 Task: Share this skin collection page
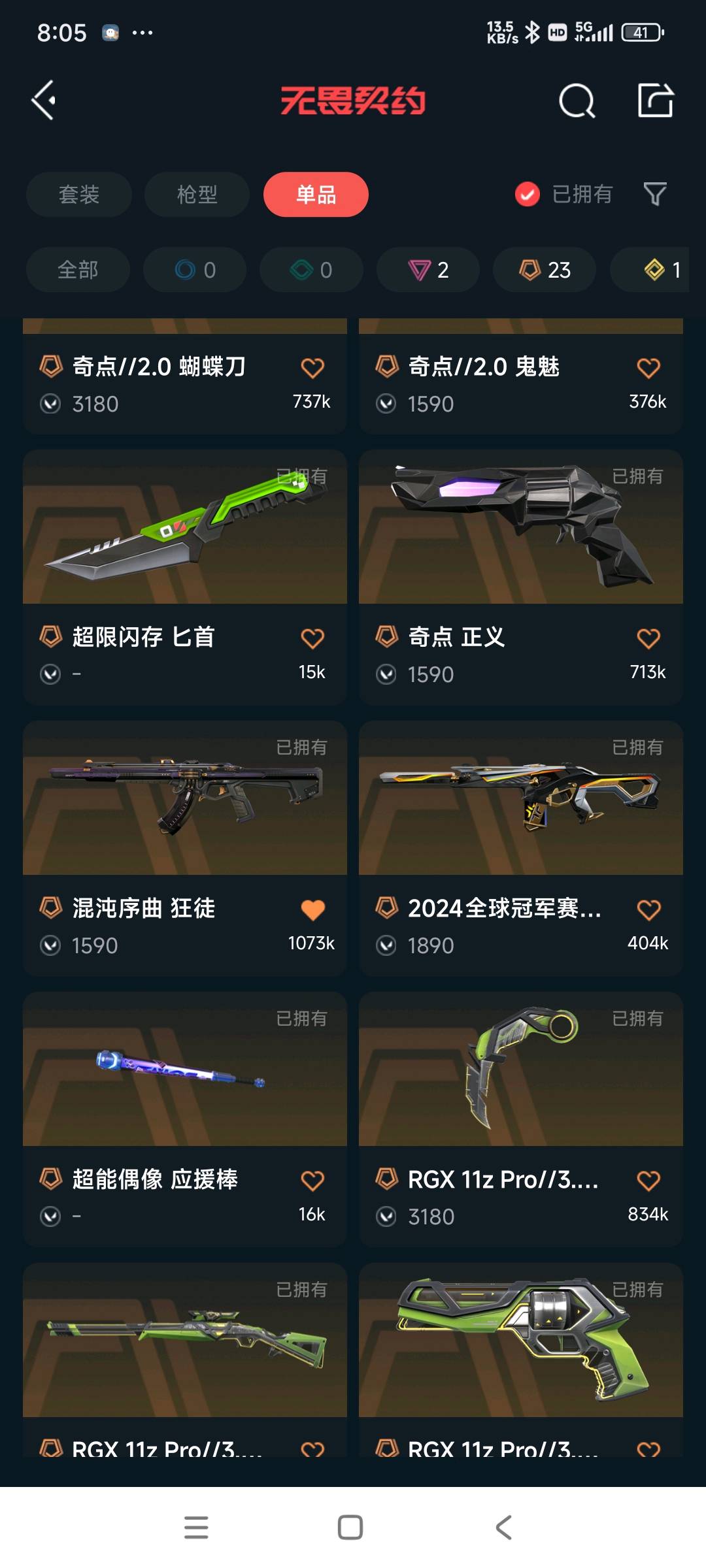click(x=655, y=101)
